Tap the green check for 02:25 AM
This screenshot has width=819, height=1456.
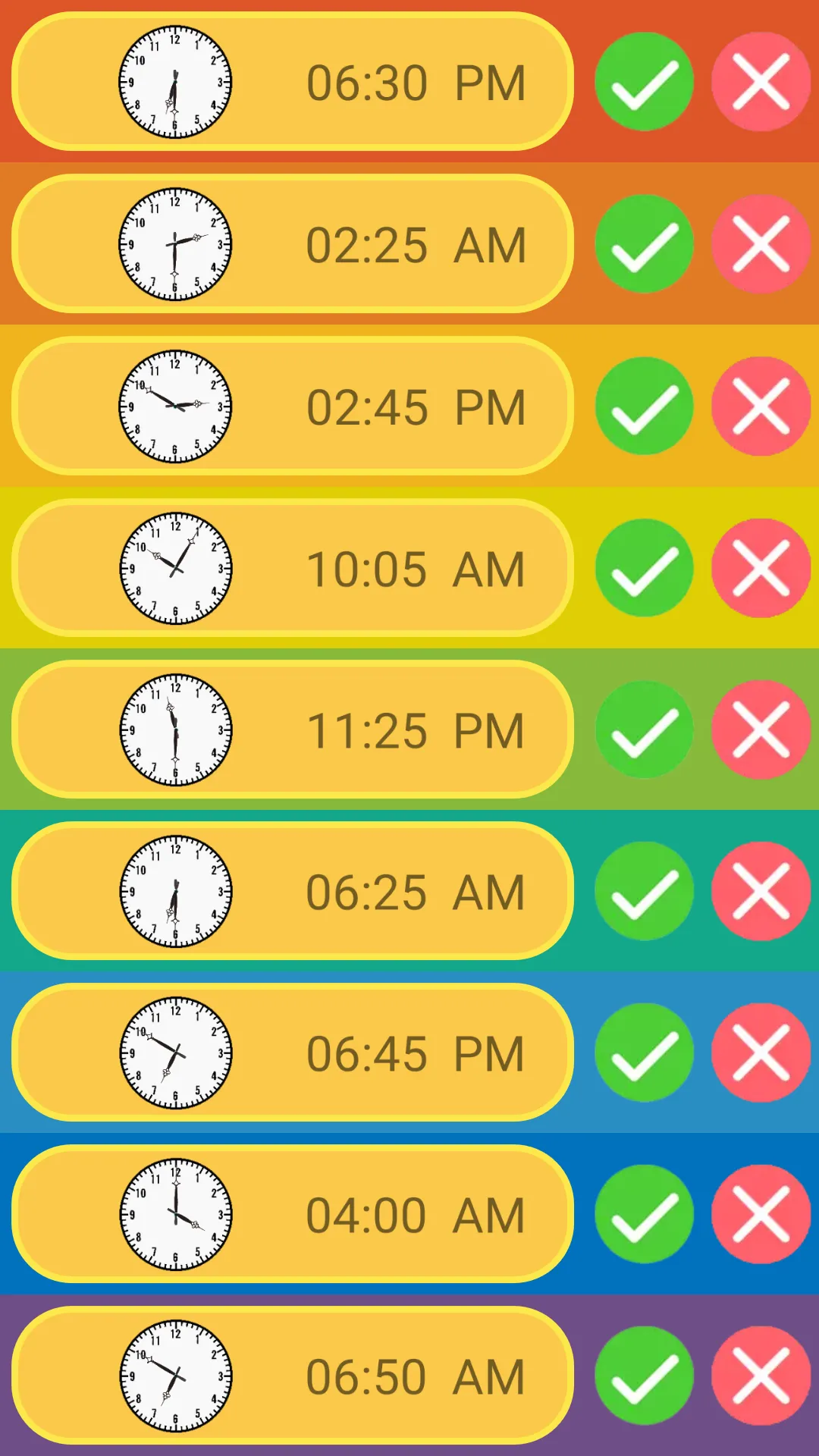[644, 244]
